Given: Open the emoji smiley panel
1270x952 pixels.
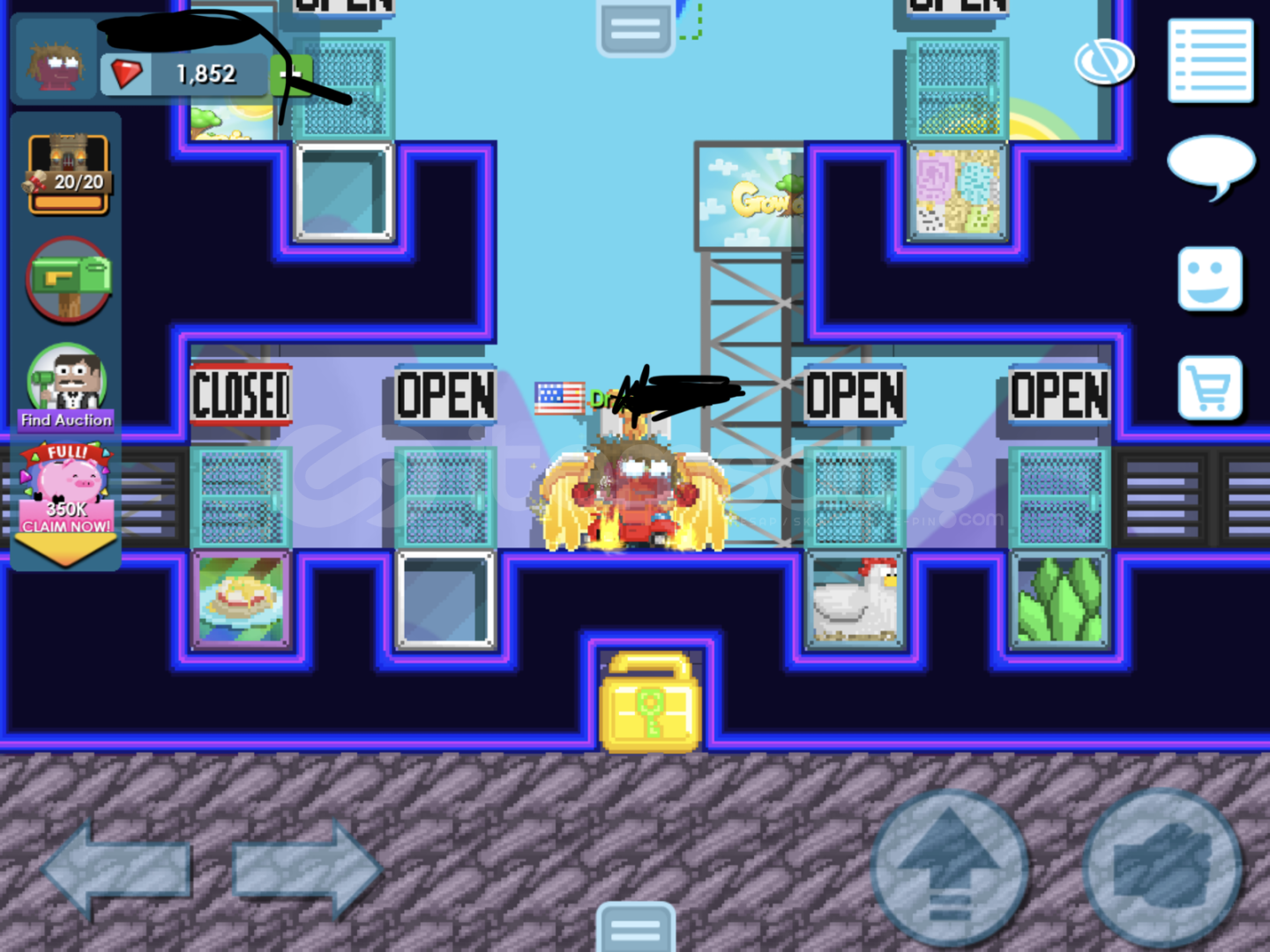Looking at the screenshot, I should pyautogui.click(x=1210, y=279).
